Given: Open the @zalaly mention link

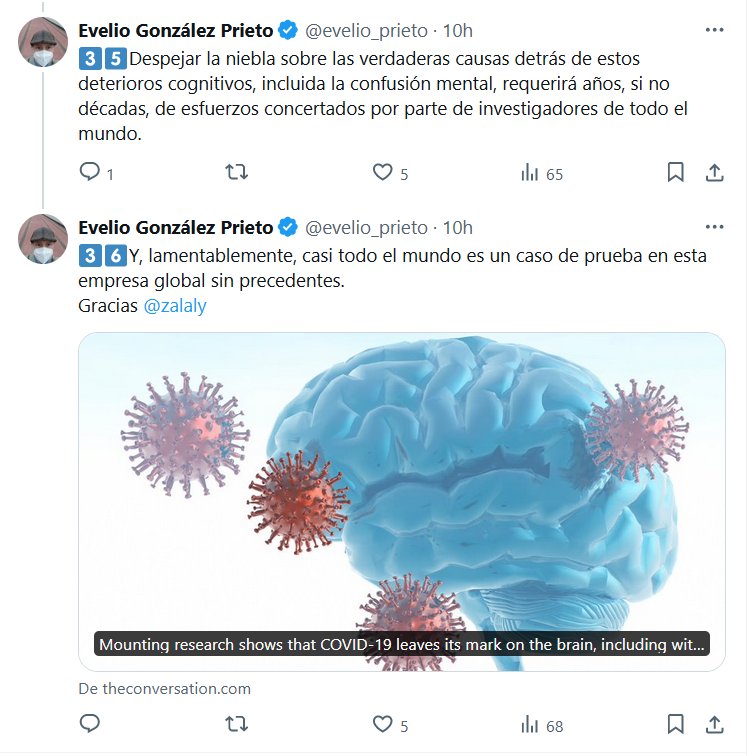Looking at the screenshot, I should tap(175, 306).
